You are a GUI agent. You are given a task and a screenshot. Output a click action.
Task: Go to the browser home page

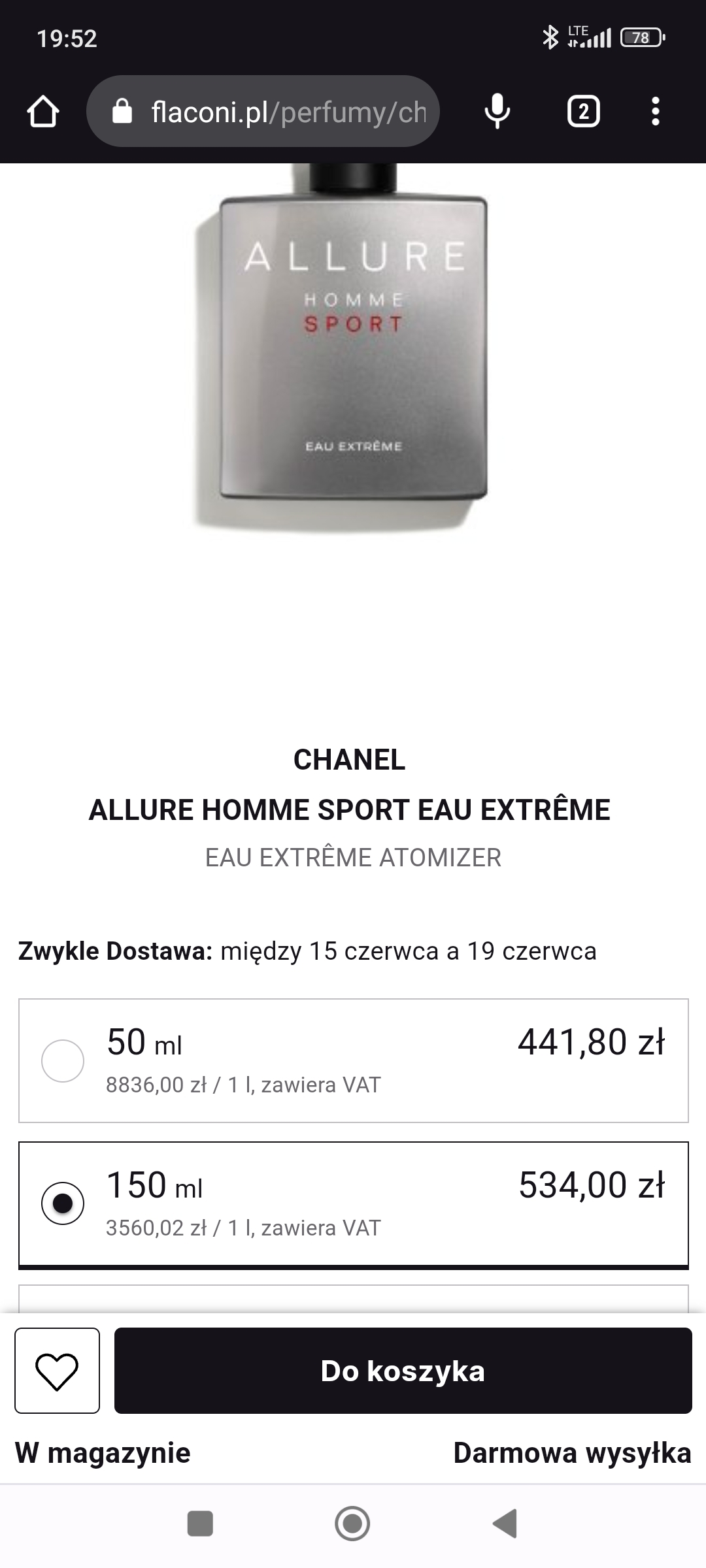[x=43, y=112]
